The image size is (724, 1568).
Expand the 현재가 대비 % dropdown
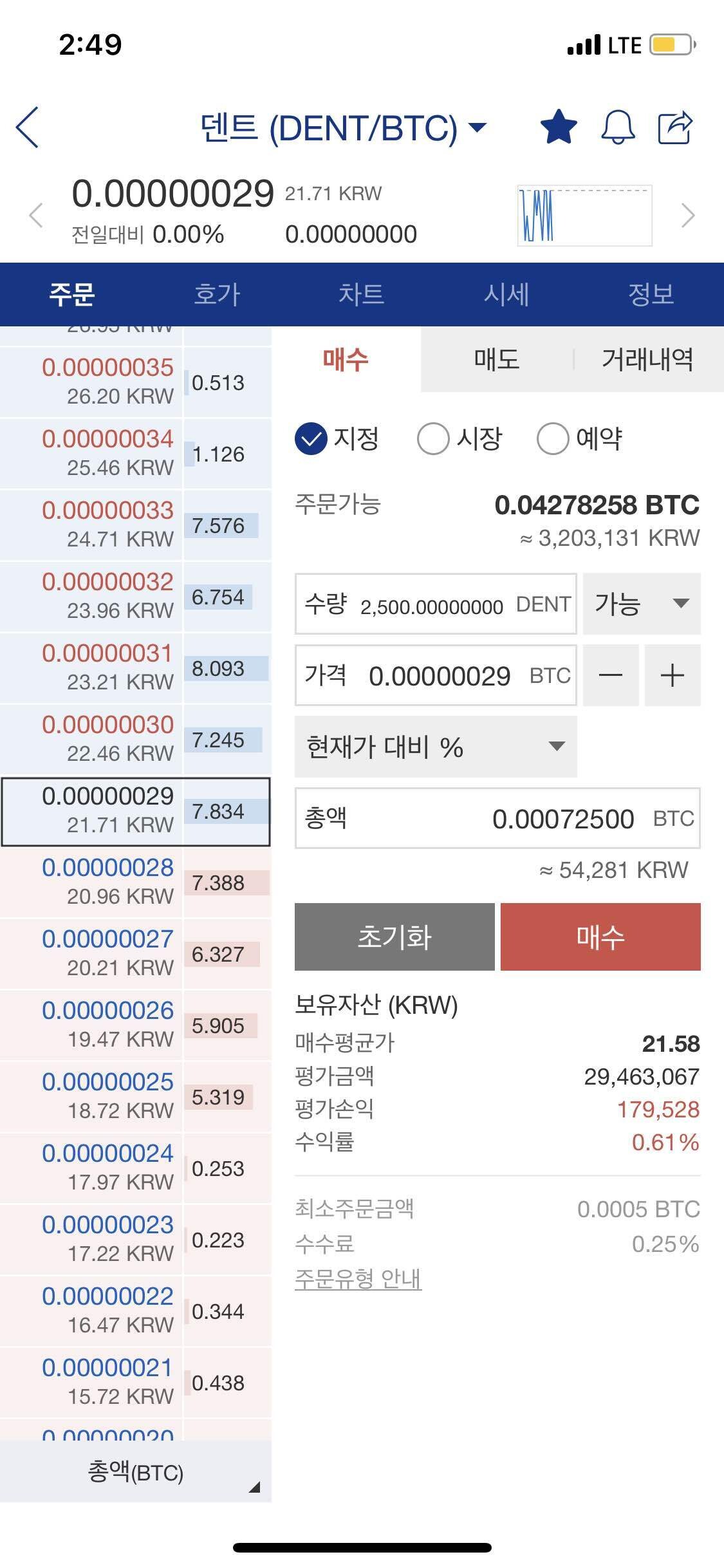coord(436,747)
